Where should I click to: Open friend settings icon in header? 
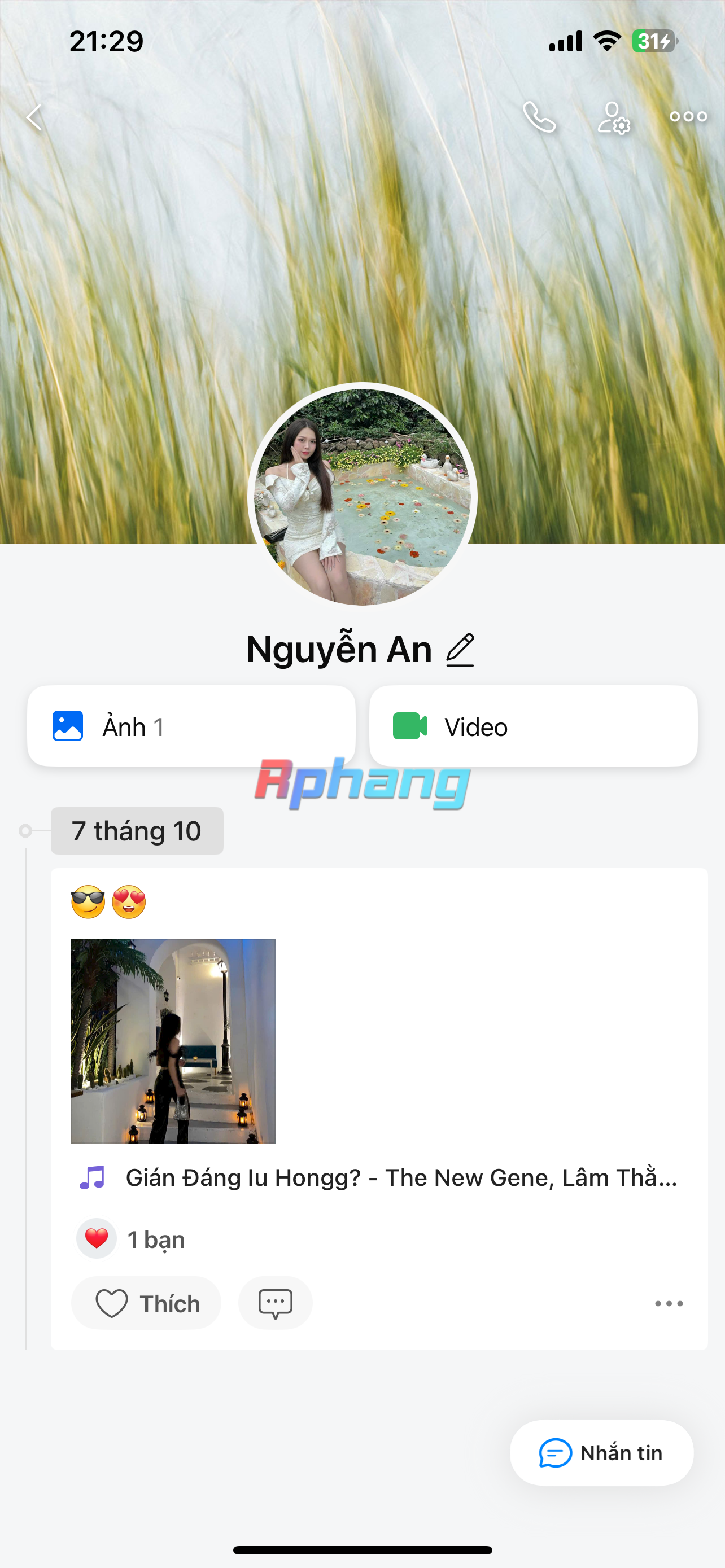614,117
